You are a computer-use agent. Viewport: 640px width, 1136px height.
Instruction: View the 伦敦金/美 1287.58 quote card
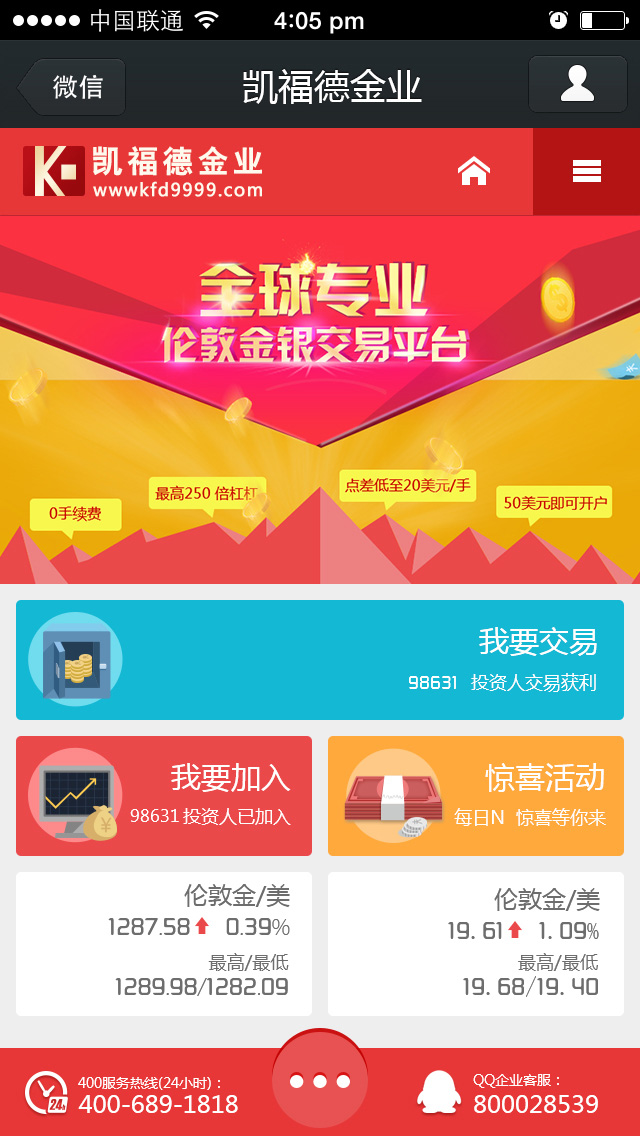[164, 944]
